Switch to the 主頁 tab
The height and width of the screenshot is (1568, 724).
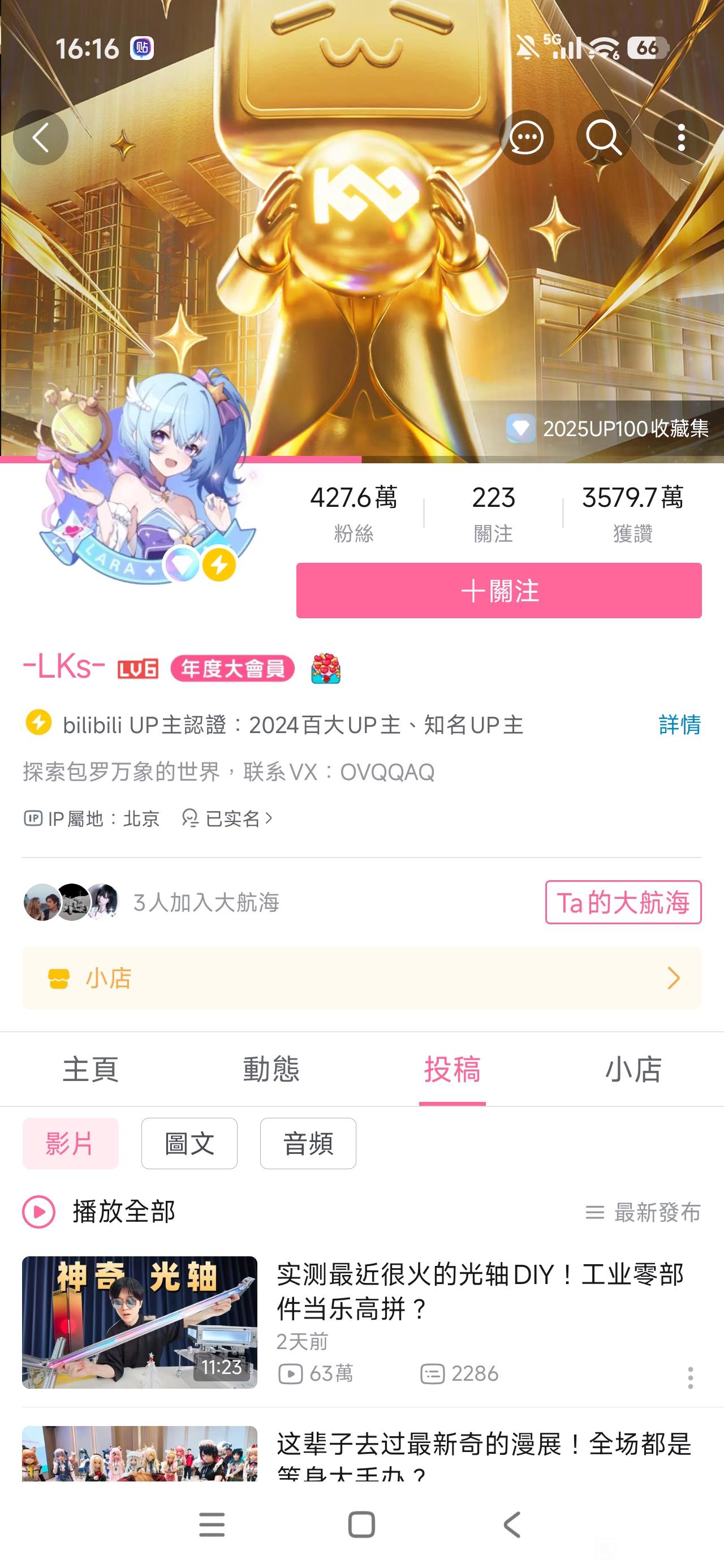pyautogui.click(x=90, y=1070)
